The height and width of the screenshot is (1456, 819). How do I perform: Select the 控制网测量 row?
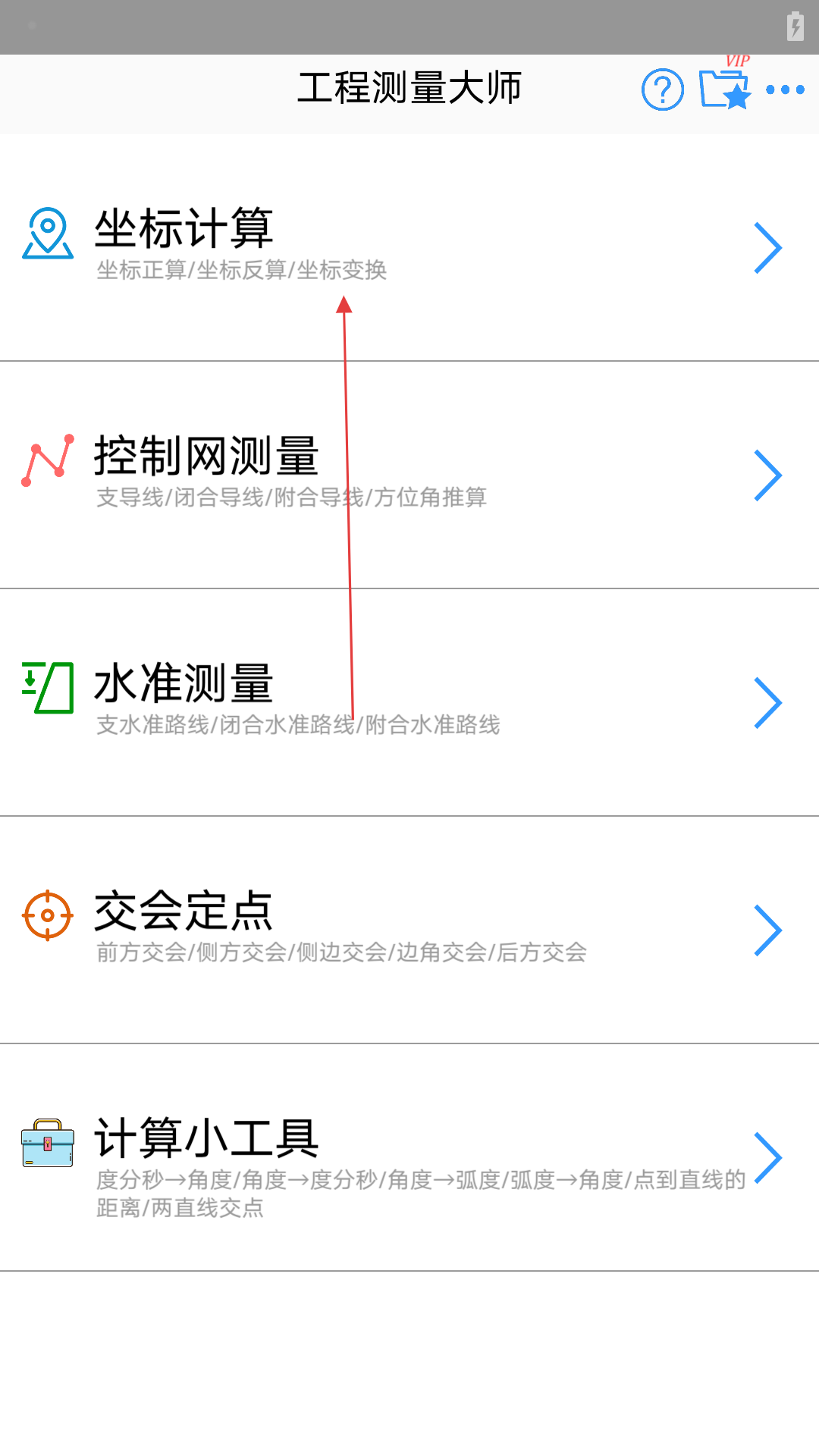(409, 475)
